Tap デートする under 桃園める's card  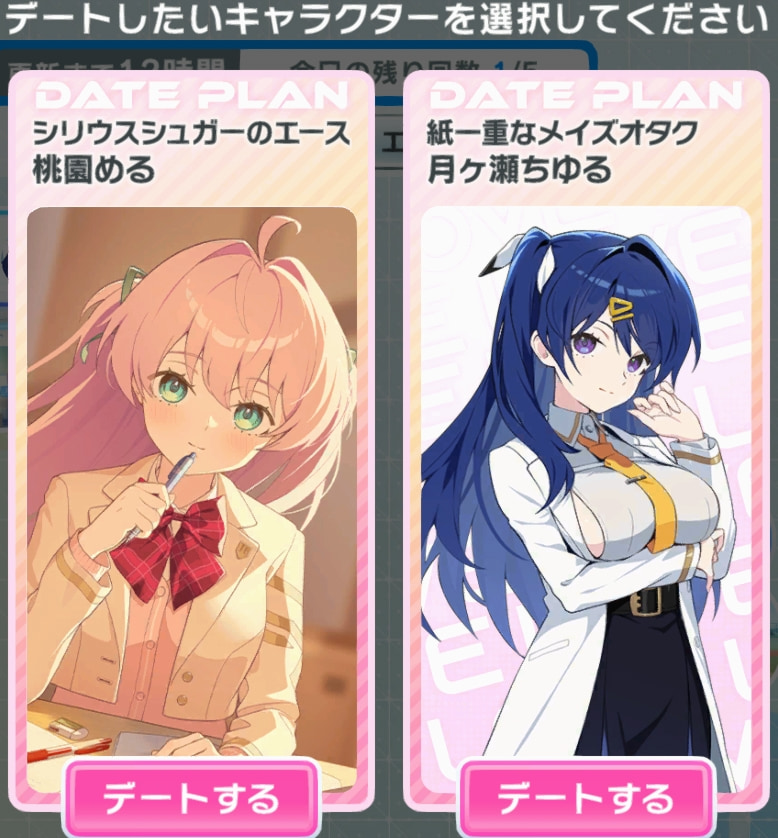pos(191,798)
